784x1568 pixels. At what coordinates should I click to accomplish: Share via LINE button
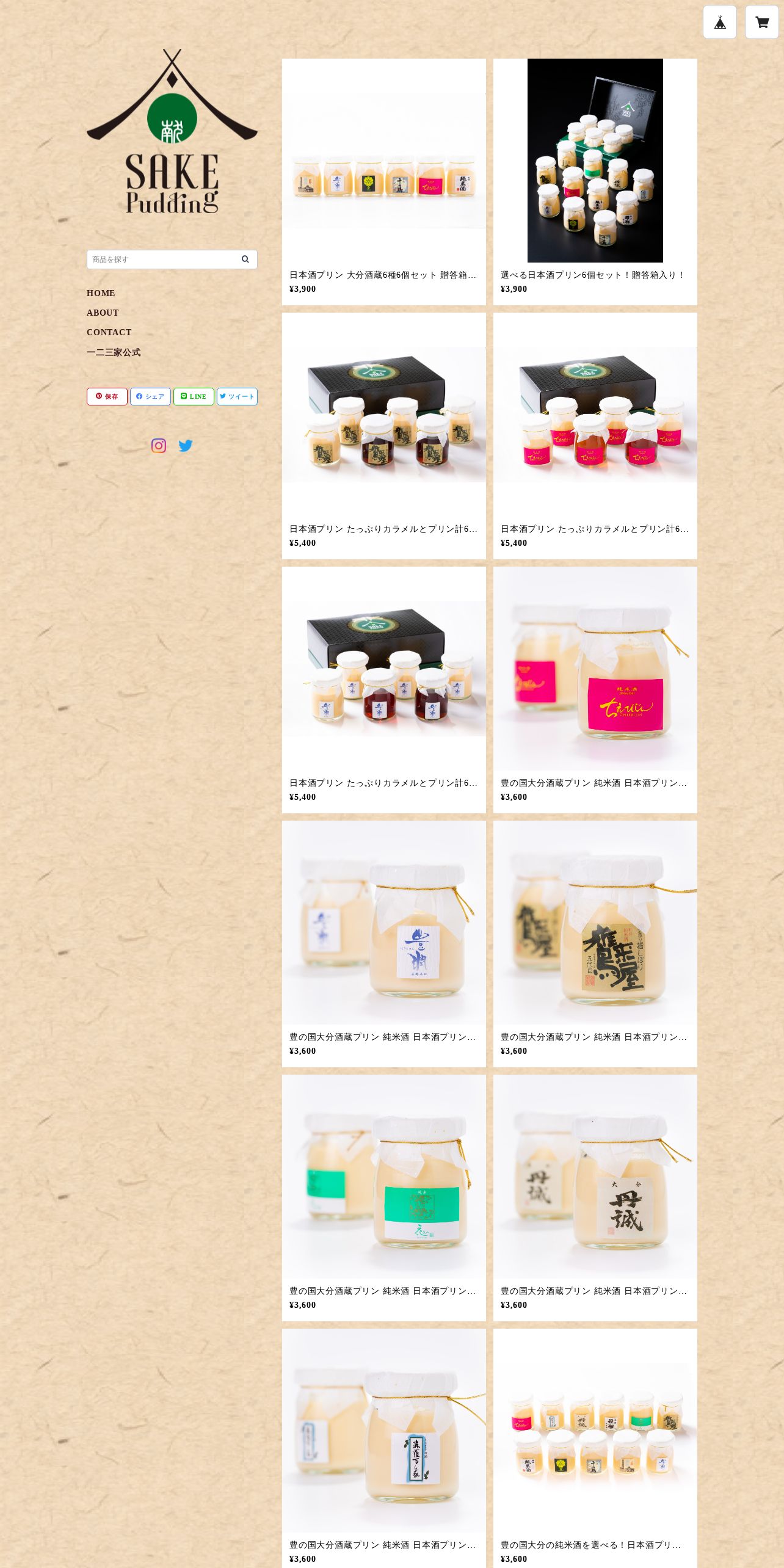click(194, 396)
